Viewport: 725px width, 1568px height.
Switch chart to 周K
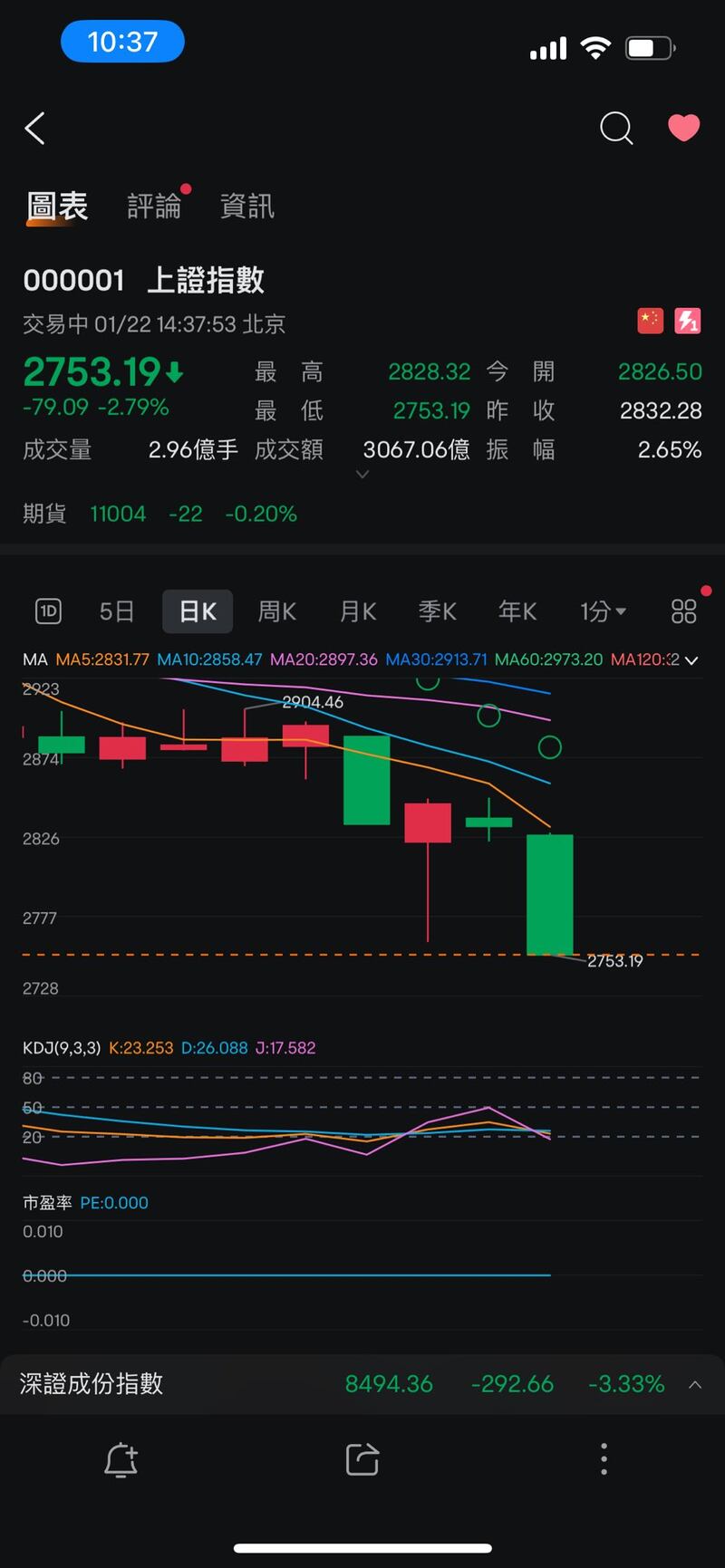coord(276,611)
